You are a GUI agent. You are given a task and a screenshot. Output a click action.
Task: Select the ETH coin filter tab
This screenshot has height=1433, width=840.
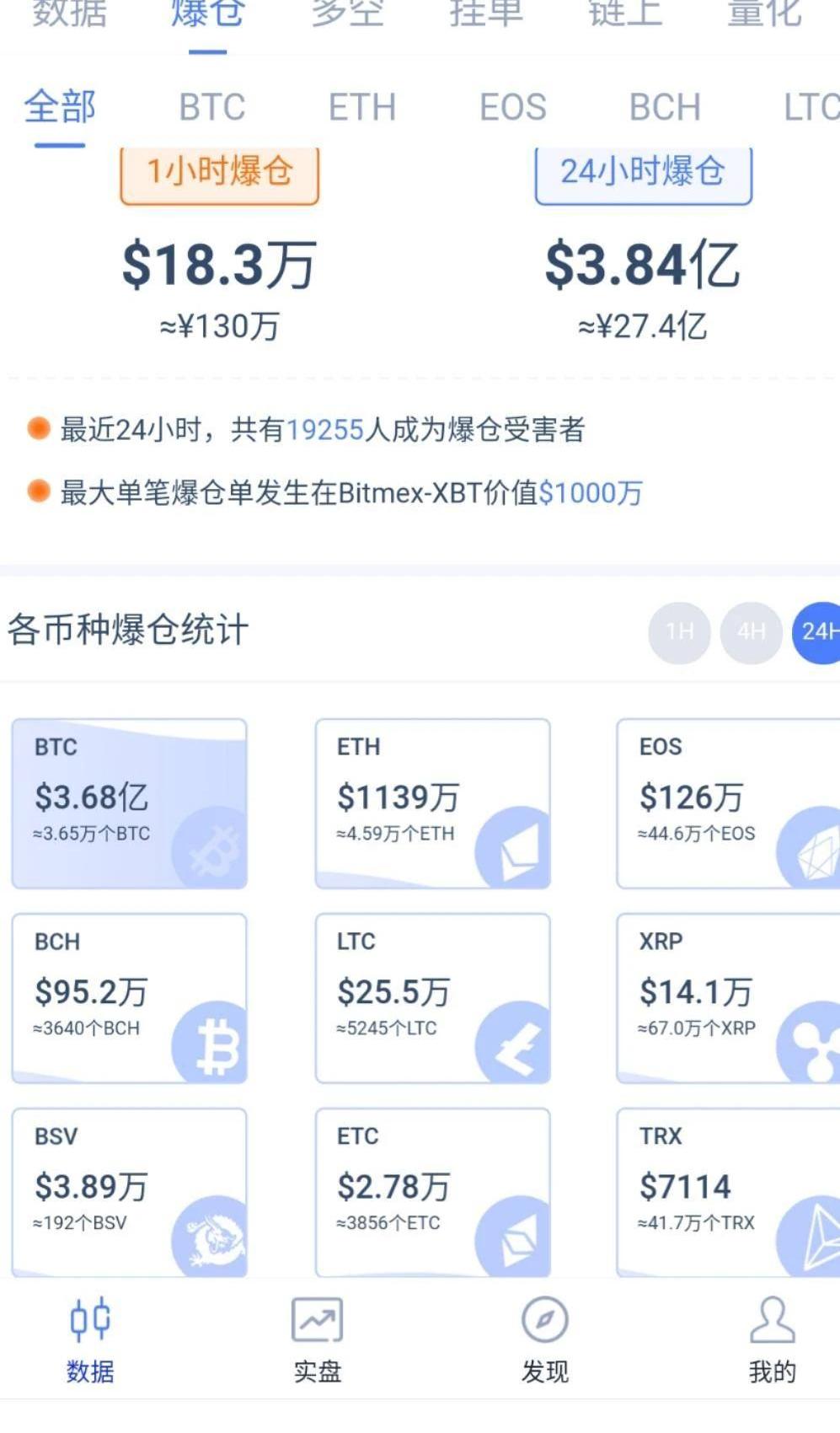[362, 108]
